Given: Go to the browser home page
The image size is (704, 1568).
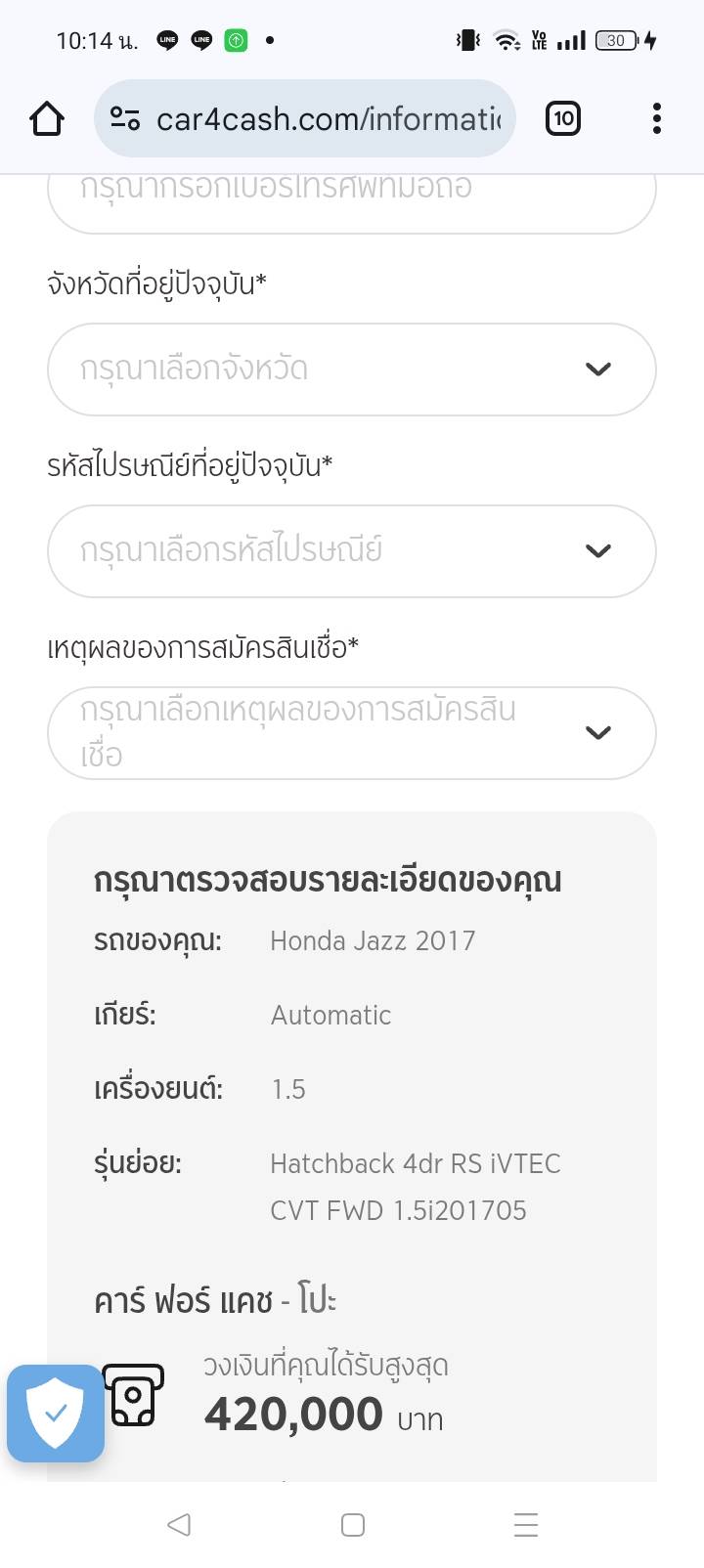Looking at the screenshot, I should pos(47,119).
